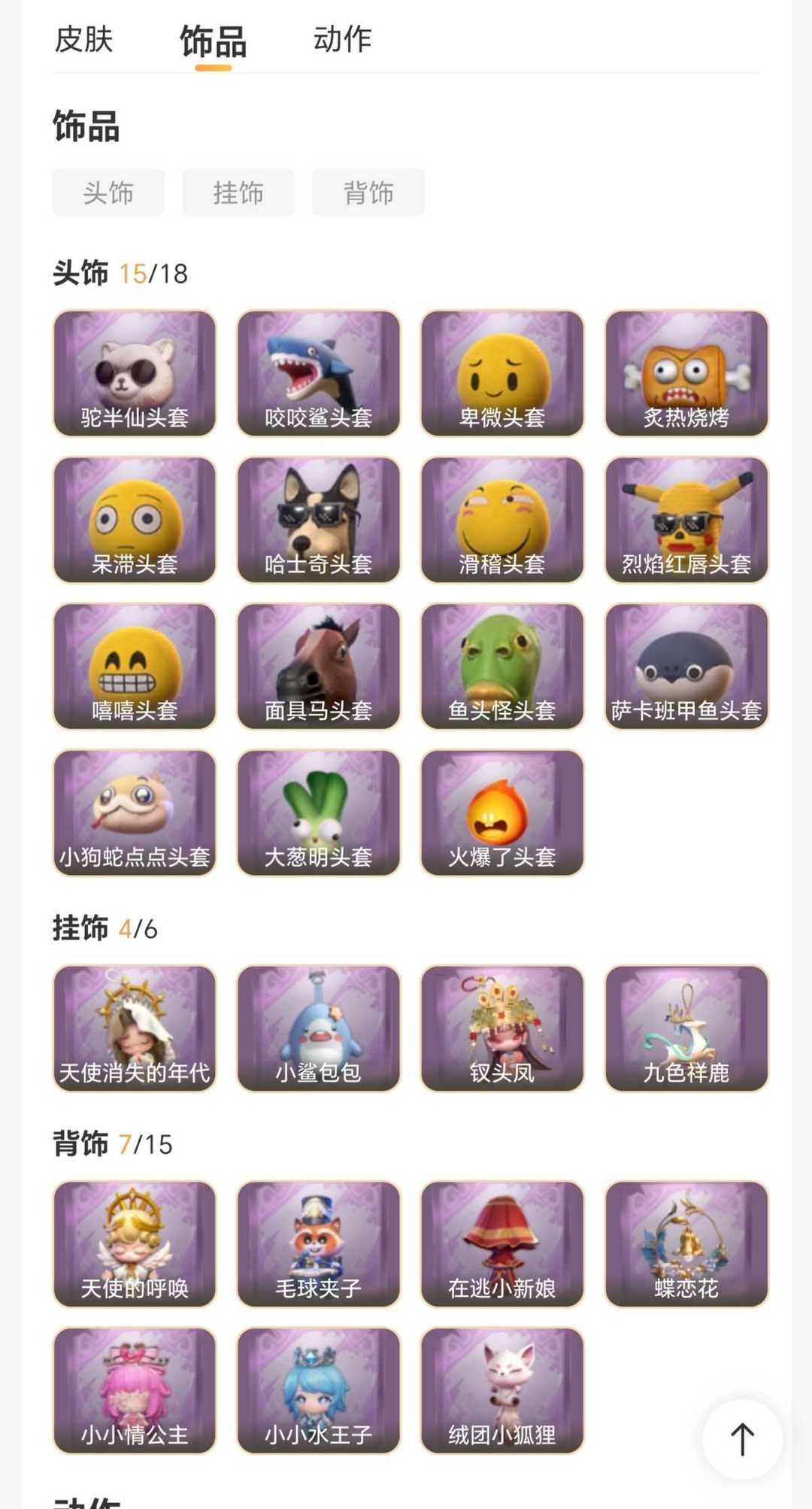Open the 驼半仙头套 item
Image resolution: width=812 pixels, height=1509 pixels.
(135, 373)
